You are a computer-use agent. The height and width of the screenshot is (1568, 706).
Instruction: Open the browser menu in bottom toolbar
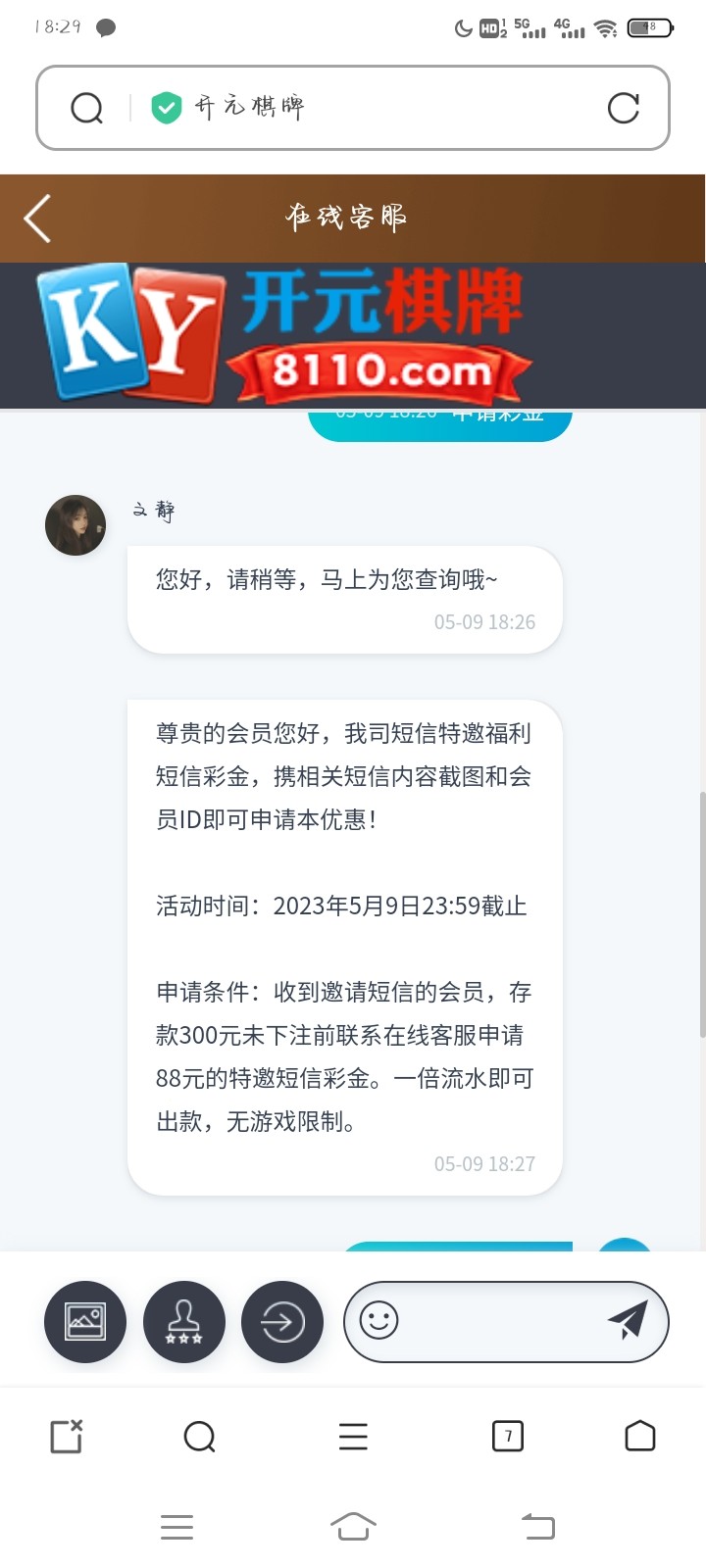pos(353,1437)
